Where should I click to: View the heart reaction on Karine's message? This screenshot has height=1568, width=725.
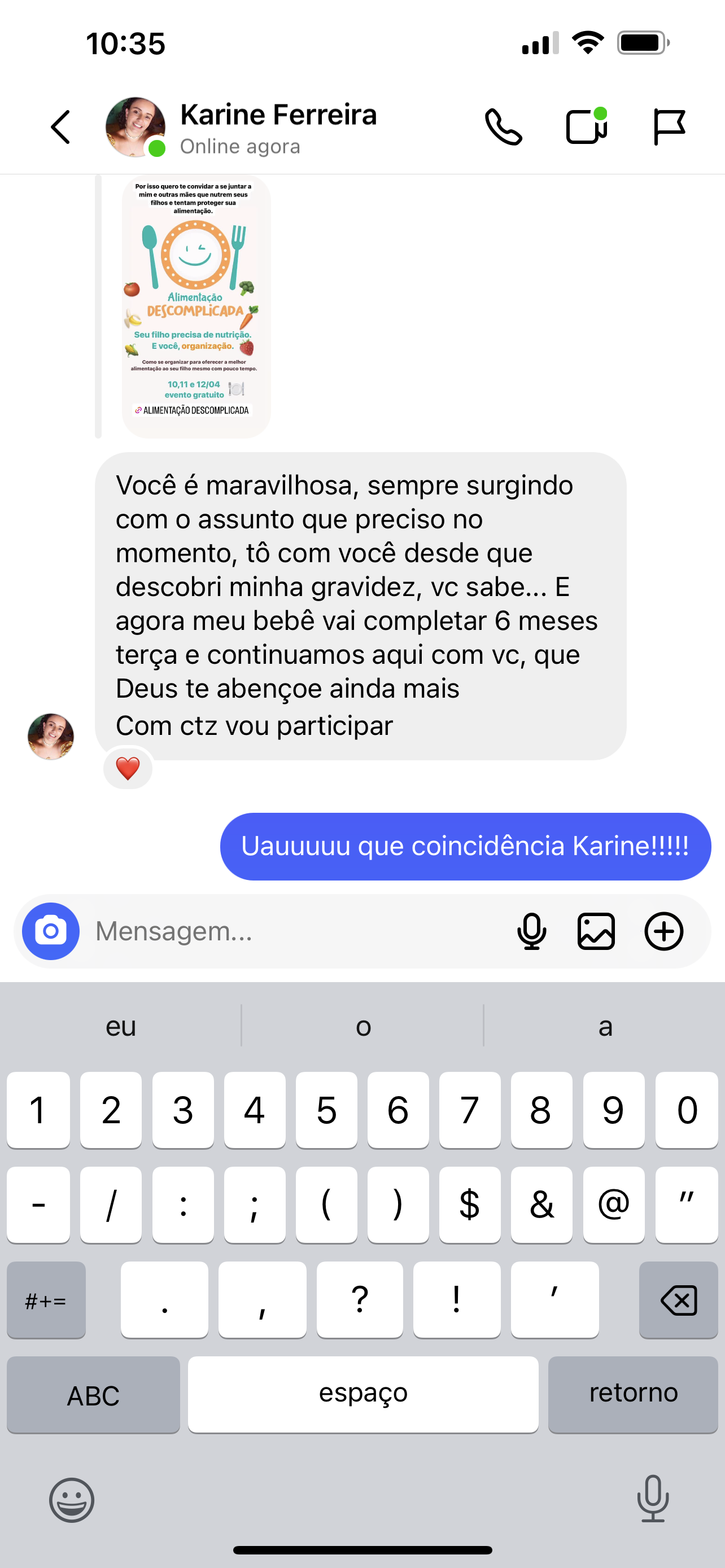(128, 768)
